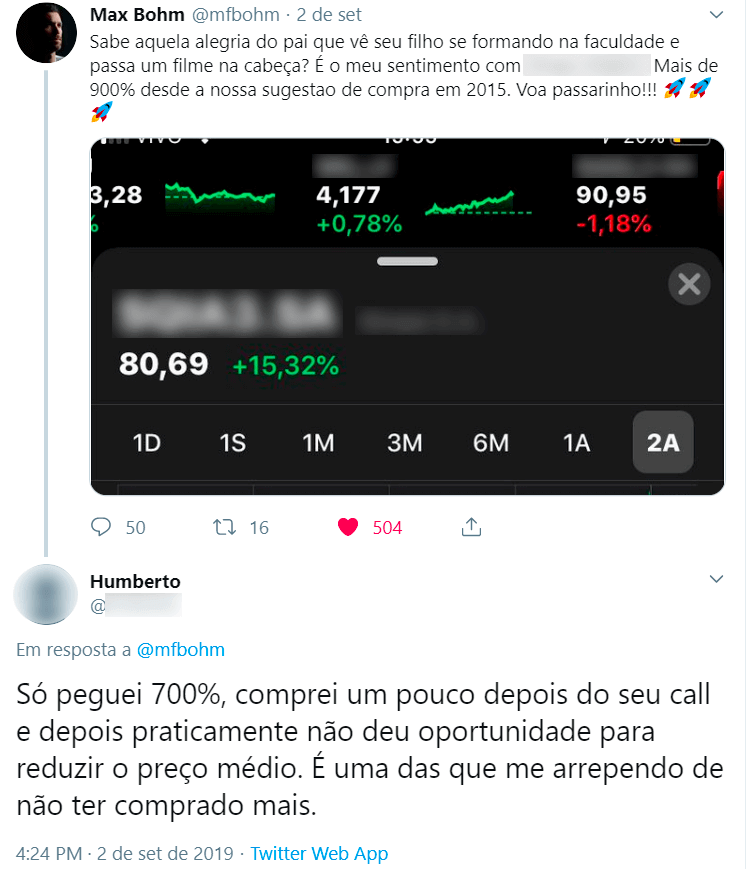This screenshot has width=747, height=869.
Task: Open Humberto's profile avatar
Action: tap(47, 594)
